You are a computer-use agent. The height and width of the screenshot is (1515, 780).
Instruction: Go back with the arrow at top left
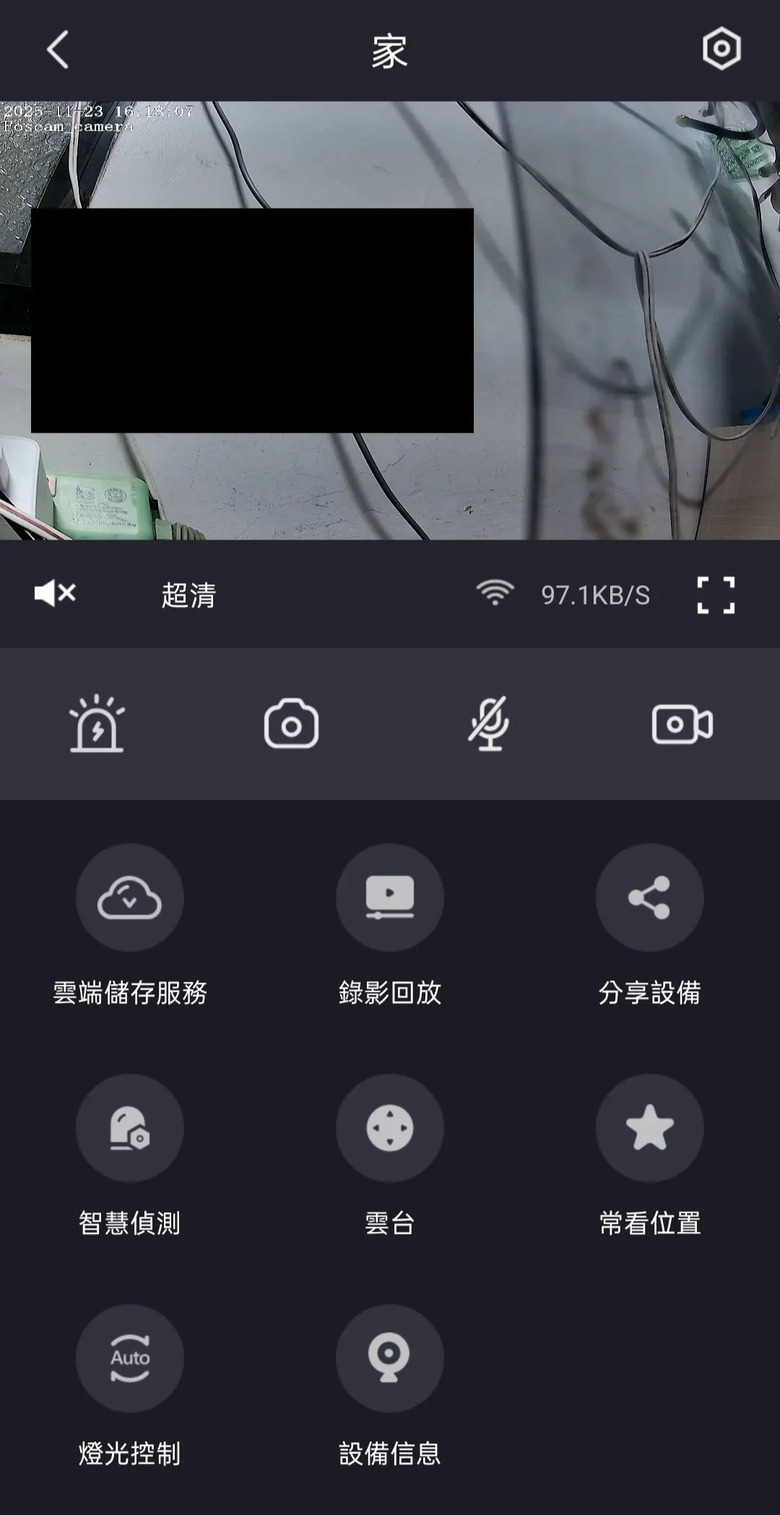[x=57, y=50]
